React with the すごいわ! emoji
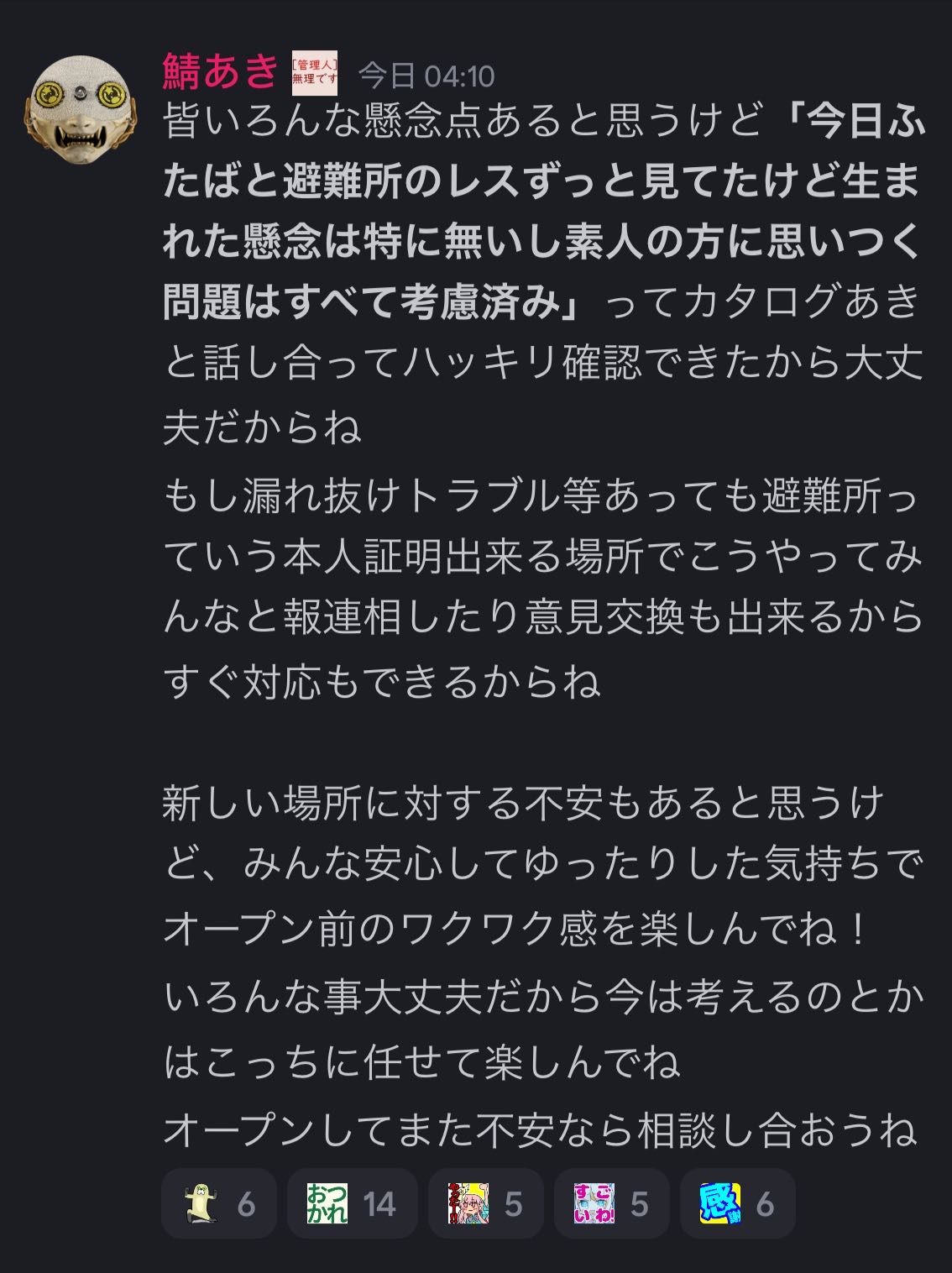 (x=611, y=1202)
